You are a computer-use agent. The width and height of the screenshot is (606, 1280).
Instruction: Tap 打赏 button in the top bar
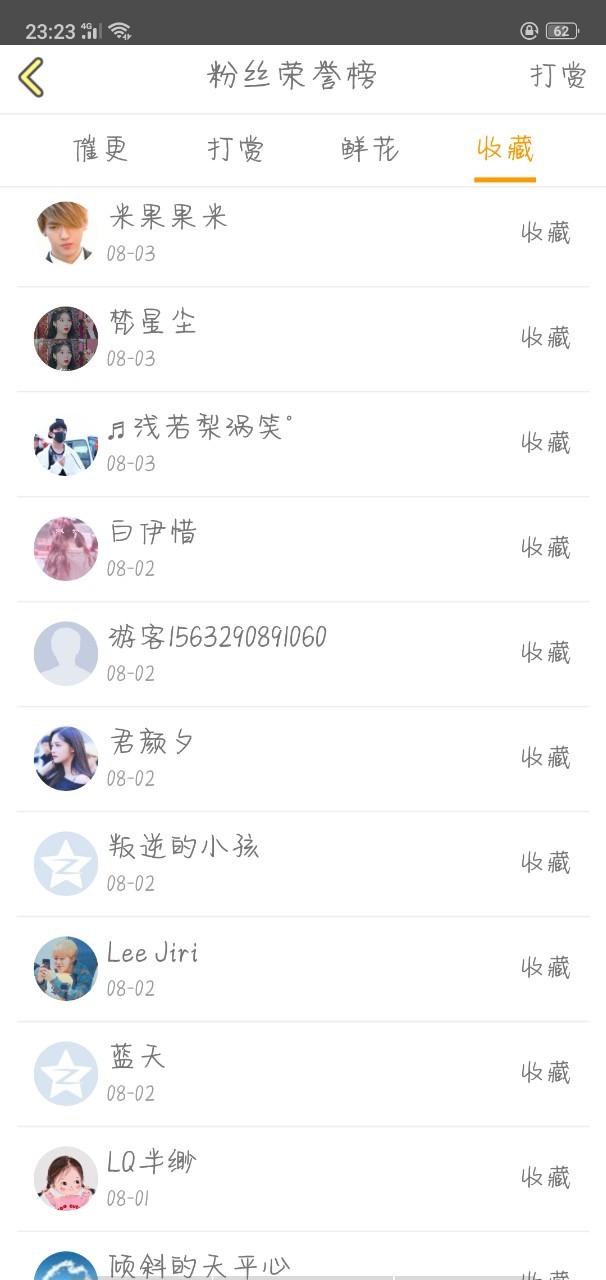[557, 76]
